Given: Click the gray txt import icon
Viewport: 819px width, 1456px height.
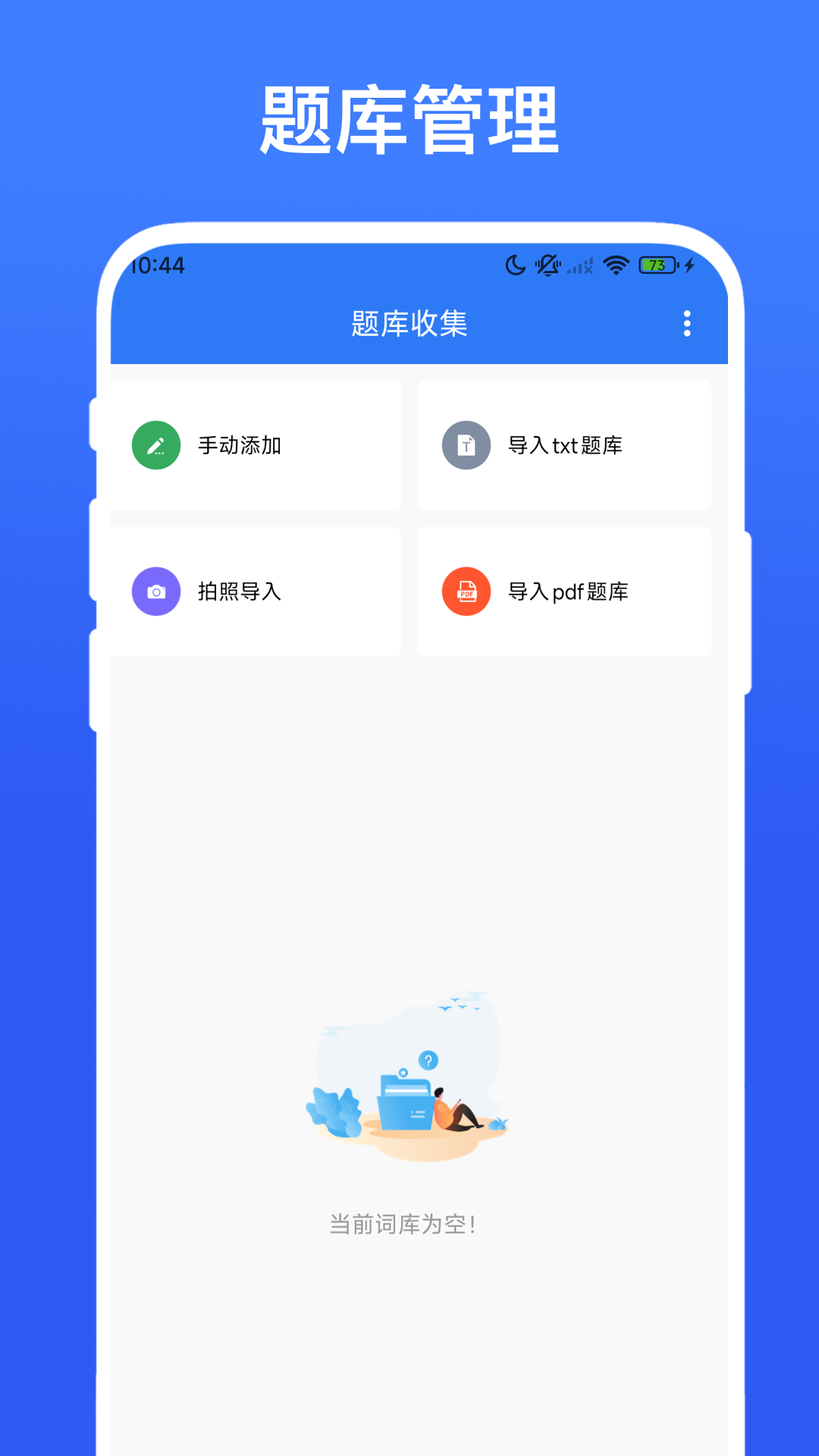Looking at the screenshot, I should (x=466, y=445).
